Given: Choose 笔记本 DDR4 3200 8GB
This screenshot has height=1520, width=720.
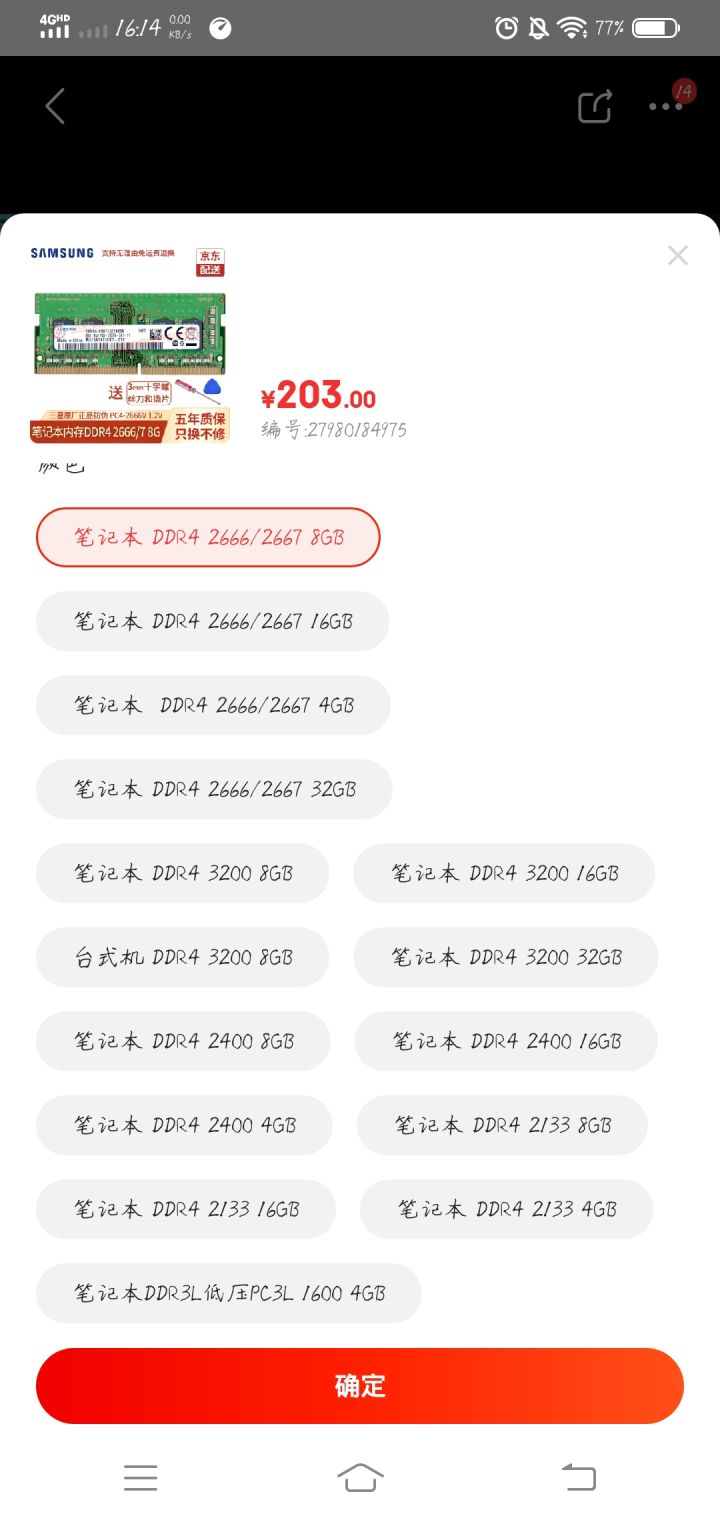Looking at the screenshot, I should [x=182, y=873].
